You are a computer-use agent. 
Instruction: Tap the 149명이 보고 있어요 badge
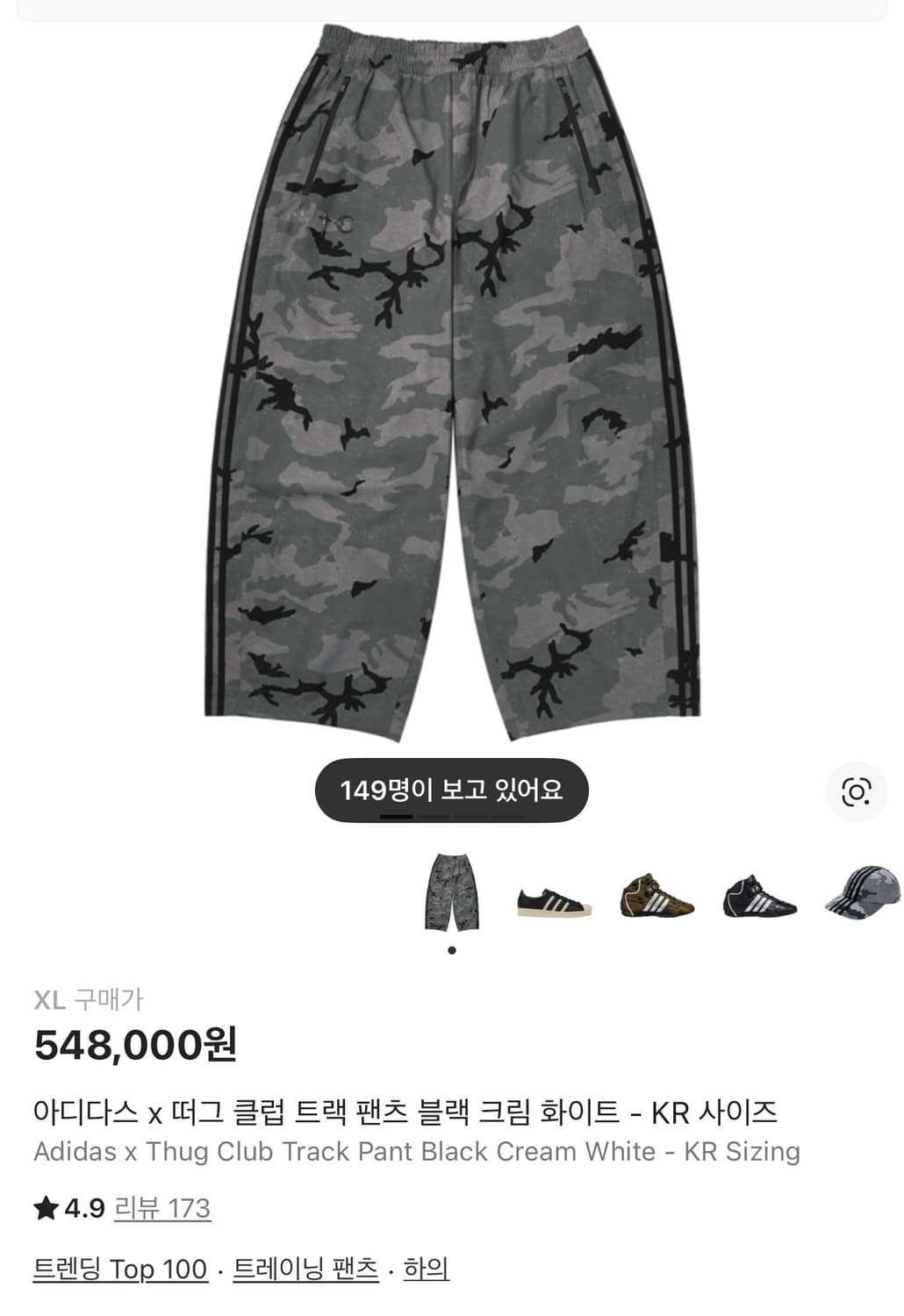[451, 790]
